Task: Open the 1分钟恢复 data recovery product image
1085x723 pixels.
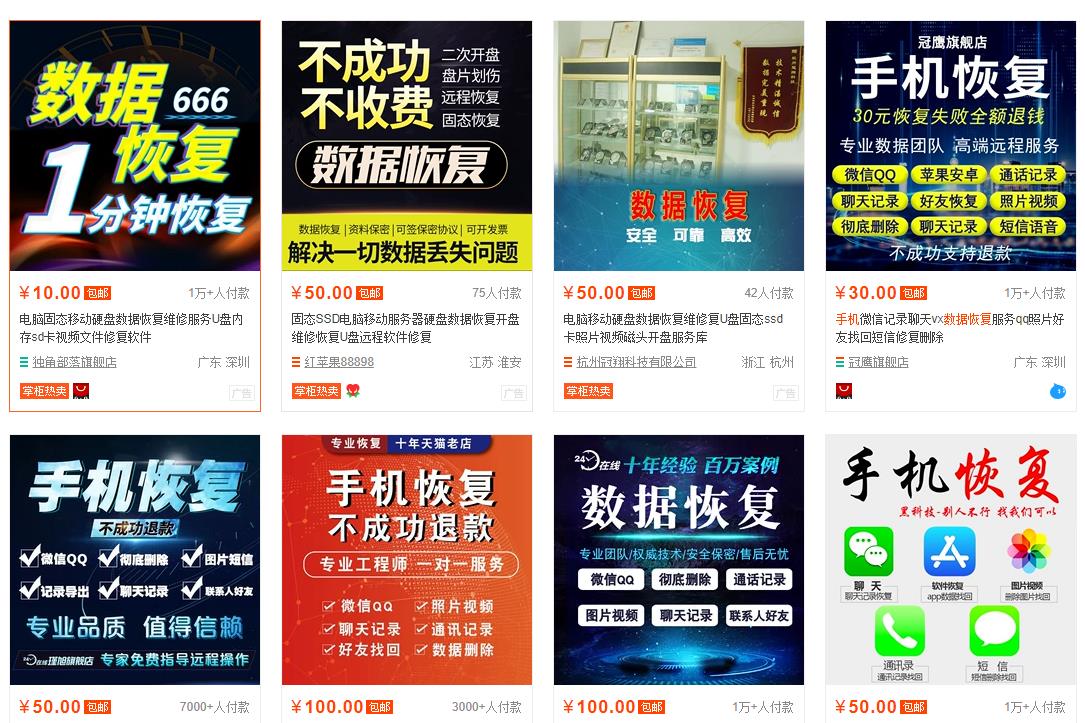Action: [135, 146]
